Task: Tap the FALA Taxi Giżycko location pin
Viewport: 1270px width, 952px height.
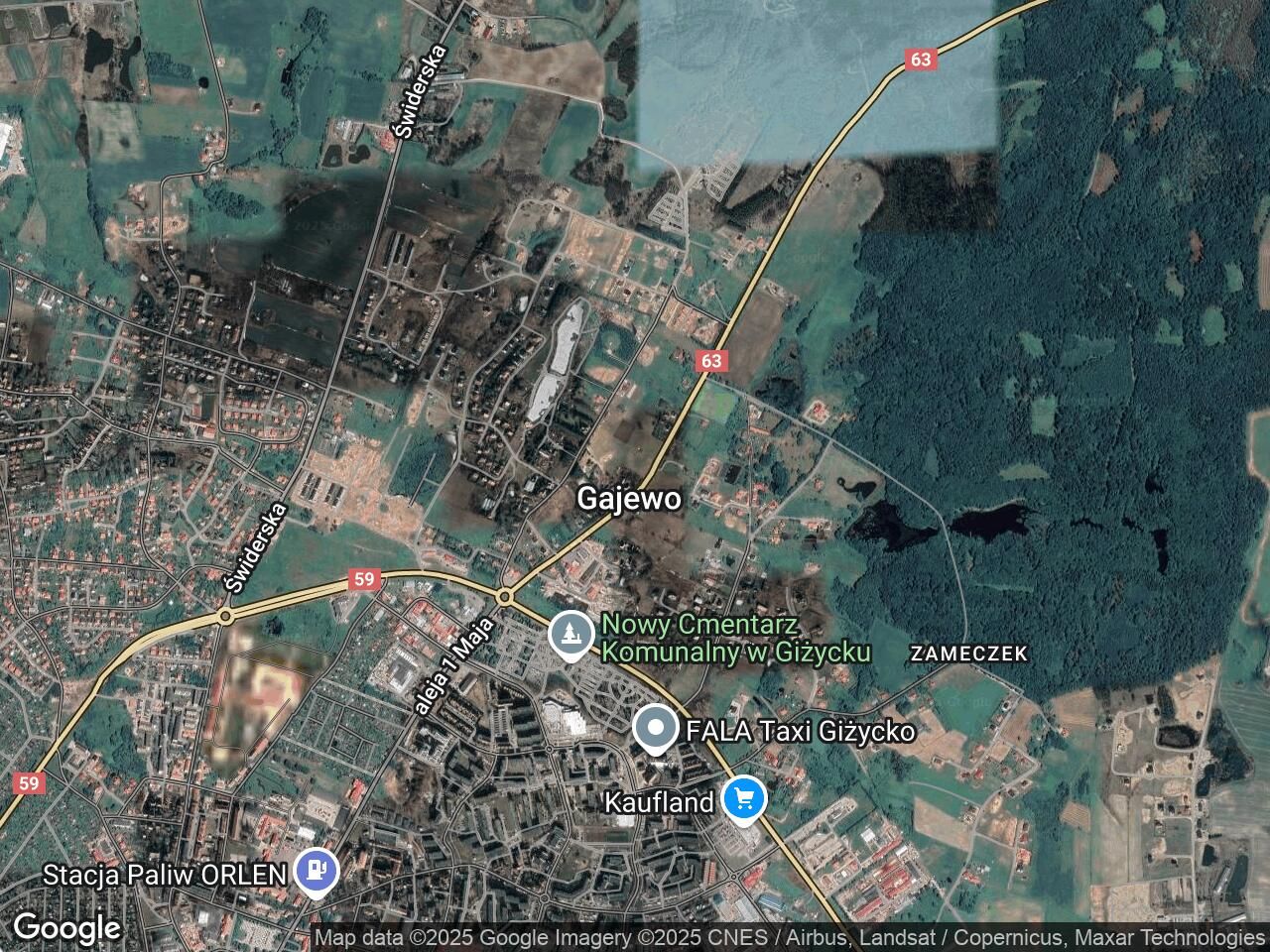Action: (655, 729)
